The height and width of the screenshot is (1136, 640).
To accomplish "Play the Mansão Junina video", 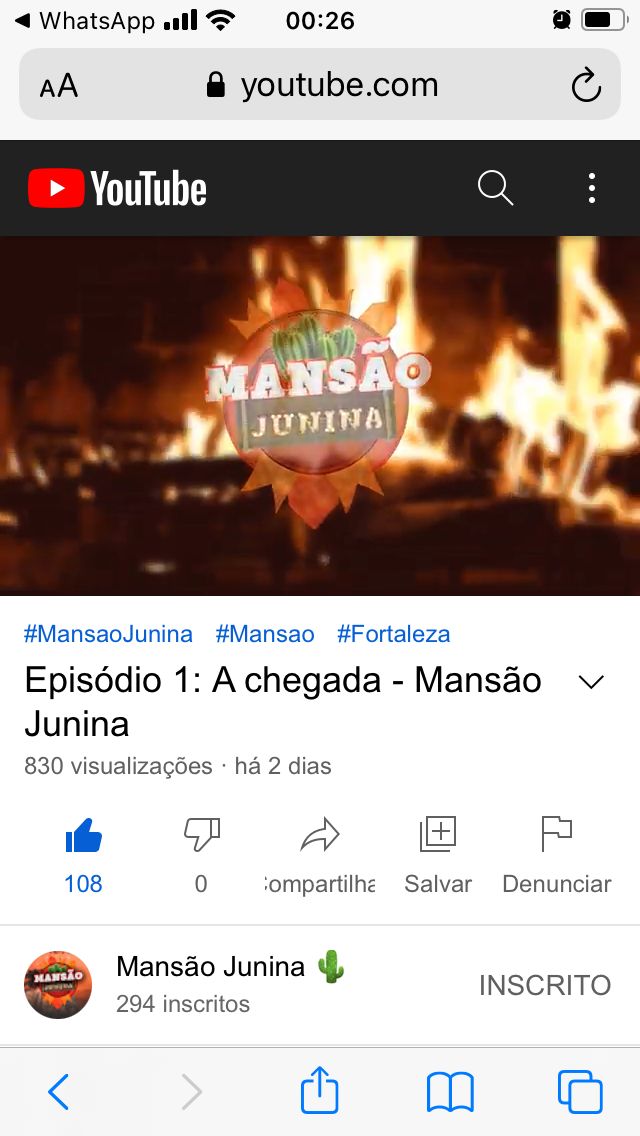I will pyautogui.click(x=320, y=415).
